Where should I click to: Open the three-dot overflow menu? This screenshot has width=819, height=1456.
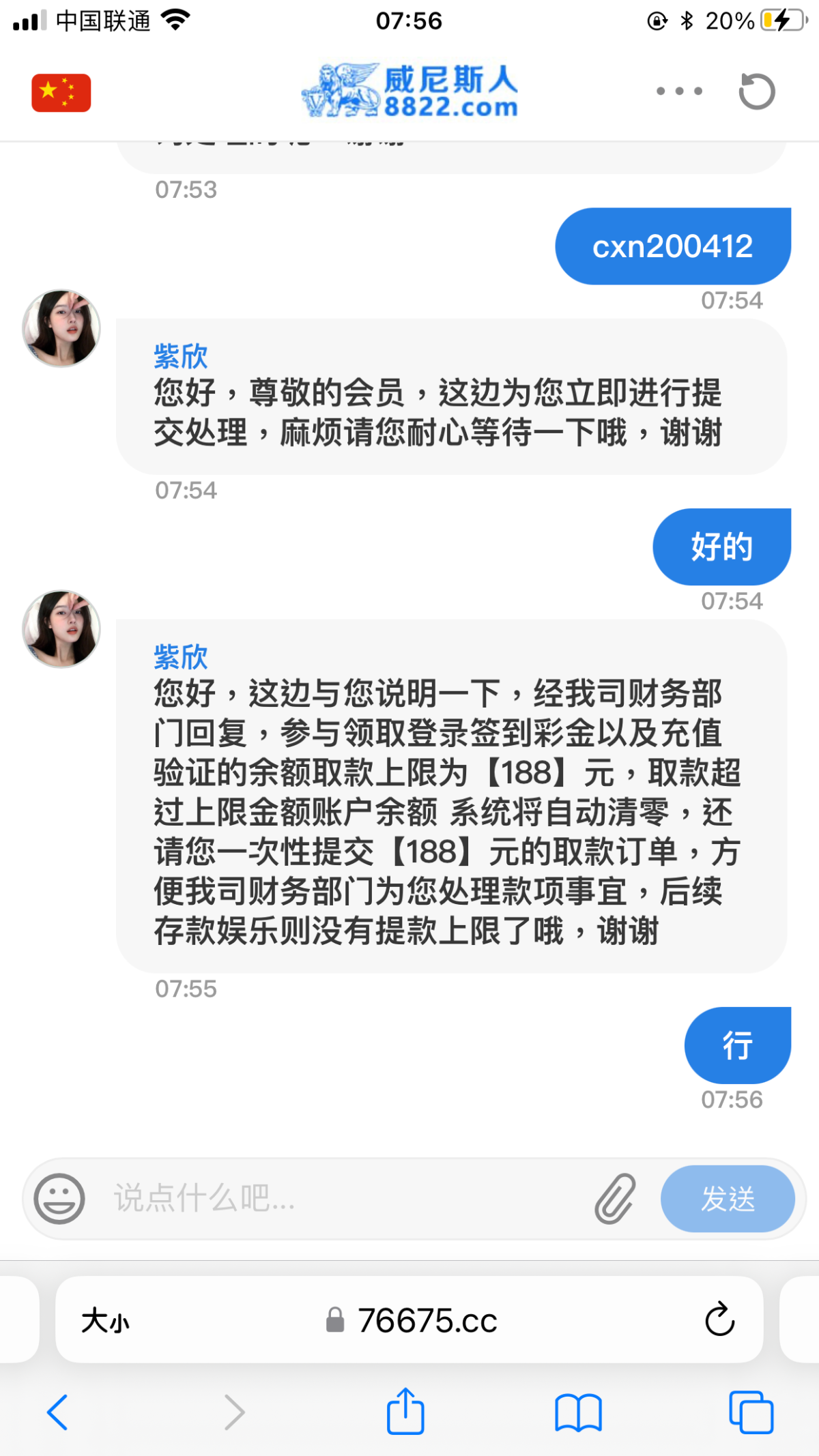pyautogui.click(x=679, y=91)
